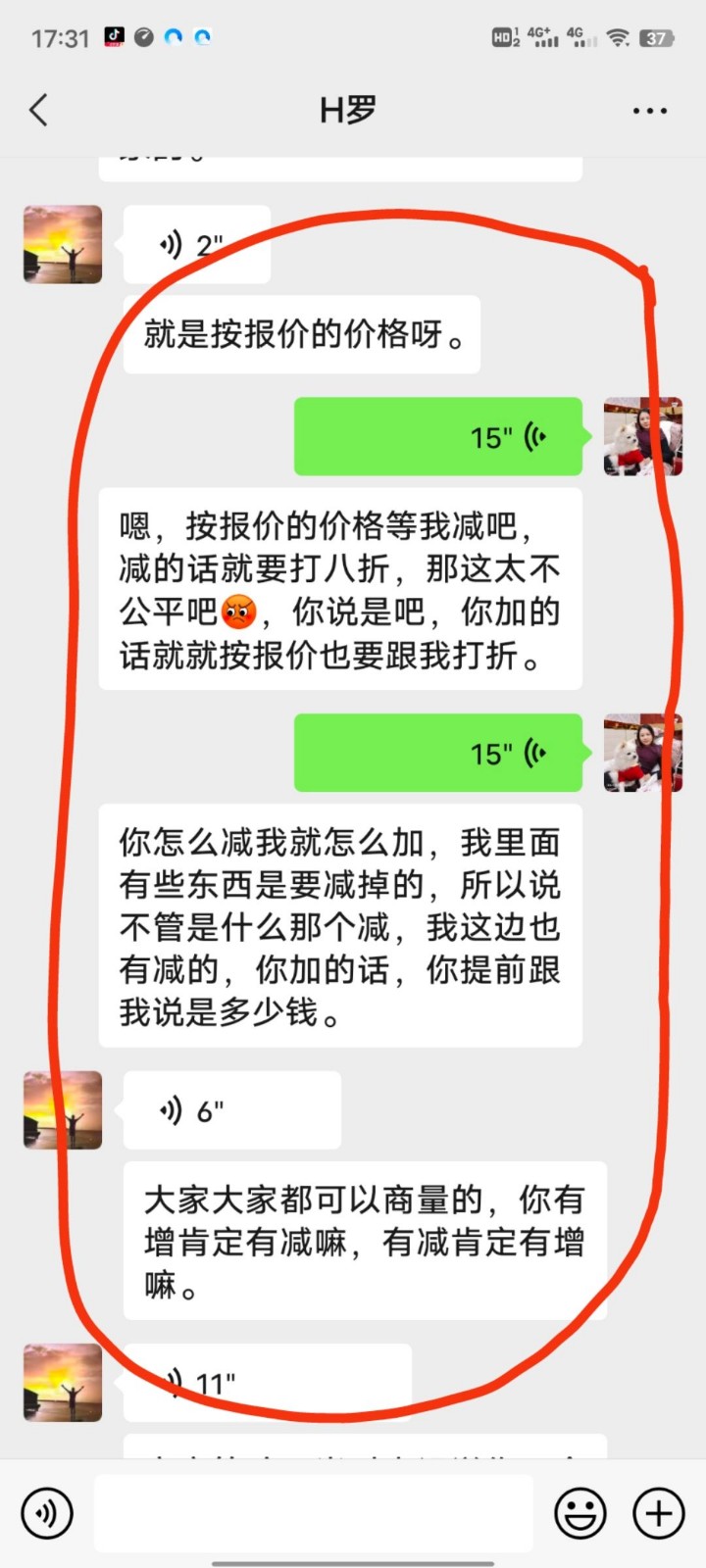This screenshot has height=1568, width=706.
Task: Switch input to voice recording mode
Action: tap(46, 1513)
